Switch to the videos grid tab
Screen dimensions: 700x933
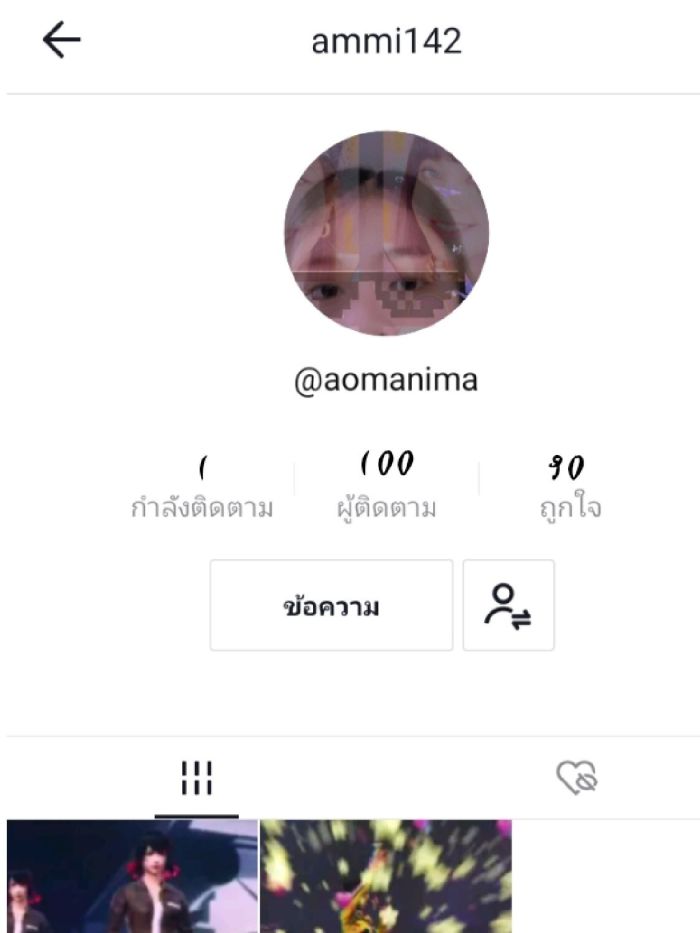pos(197,777)
